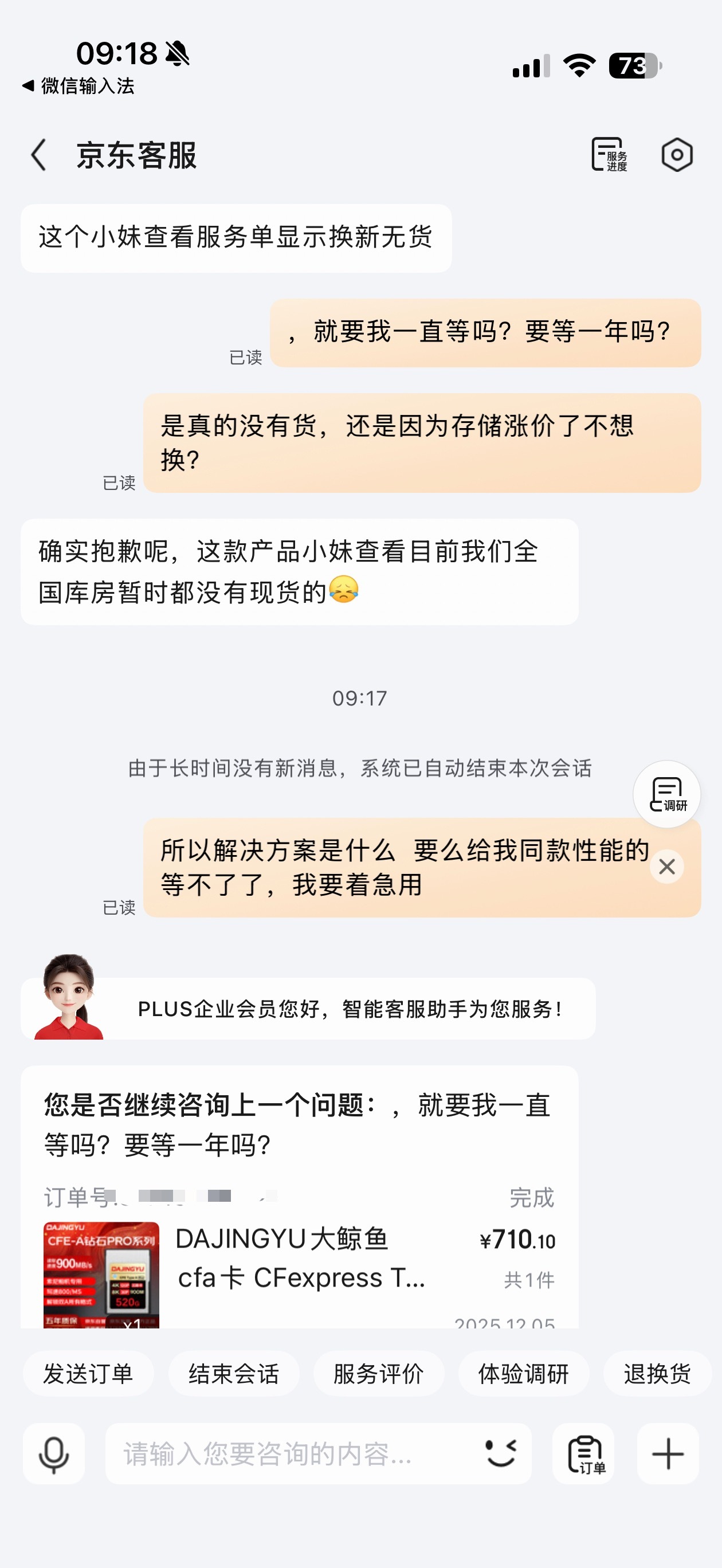This screenshot has height=1568, width=722.
Task: Open the floating 调研 survey icon
Action: click(x=666, y=793)
